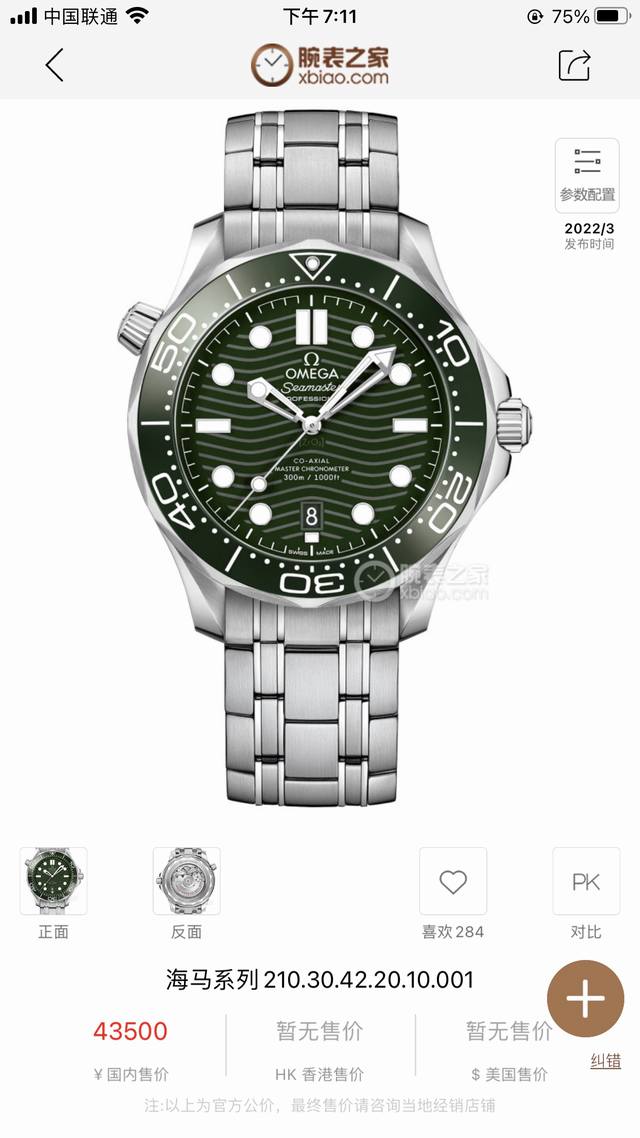640x1138 pixels.
Task: Open the brown plus floating button
Action: point(586,999)
